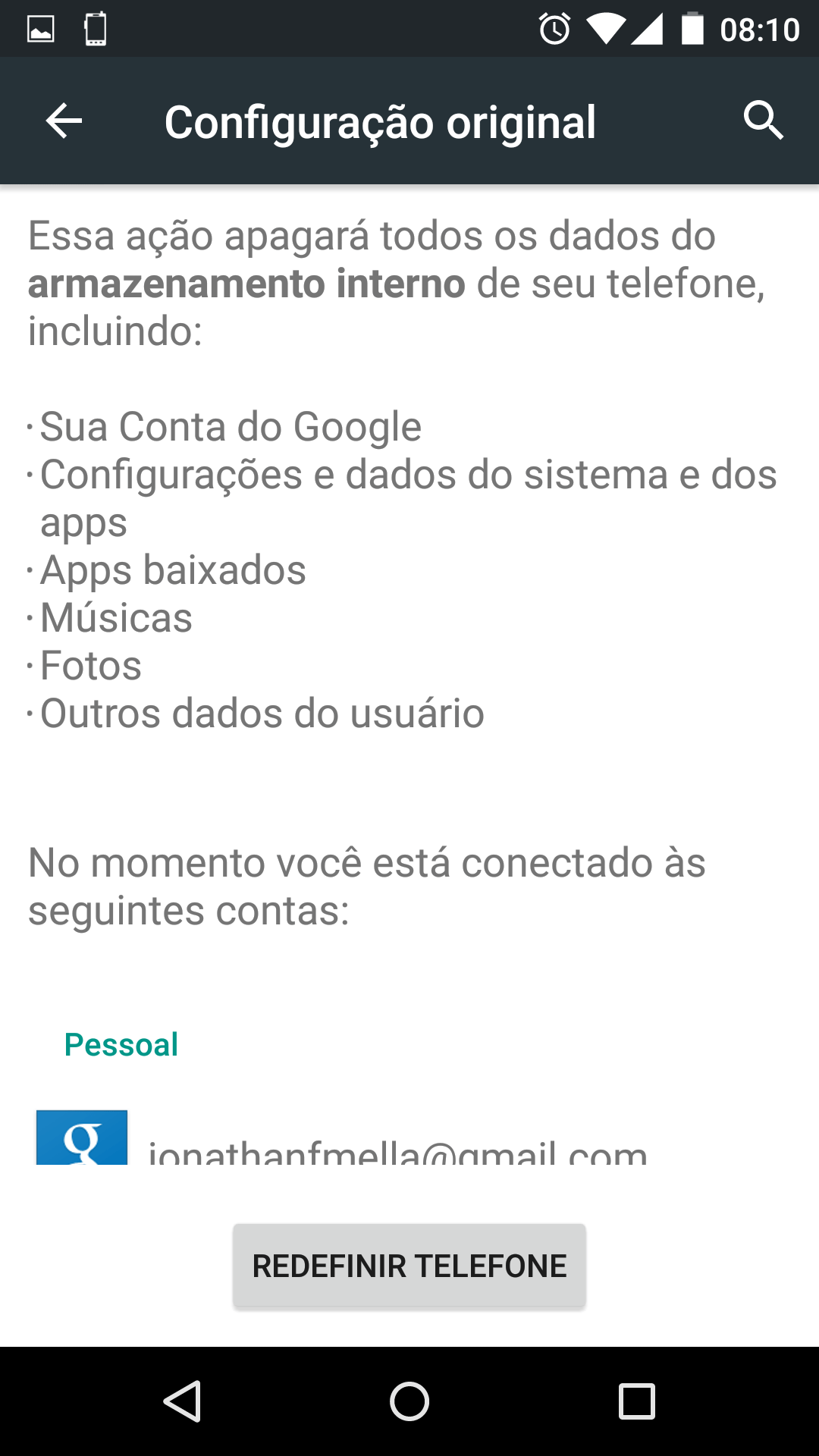The image size is (819, 1456).
Task: Tap the system home button
Action: [x=409, y=1401]
